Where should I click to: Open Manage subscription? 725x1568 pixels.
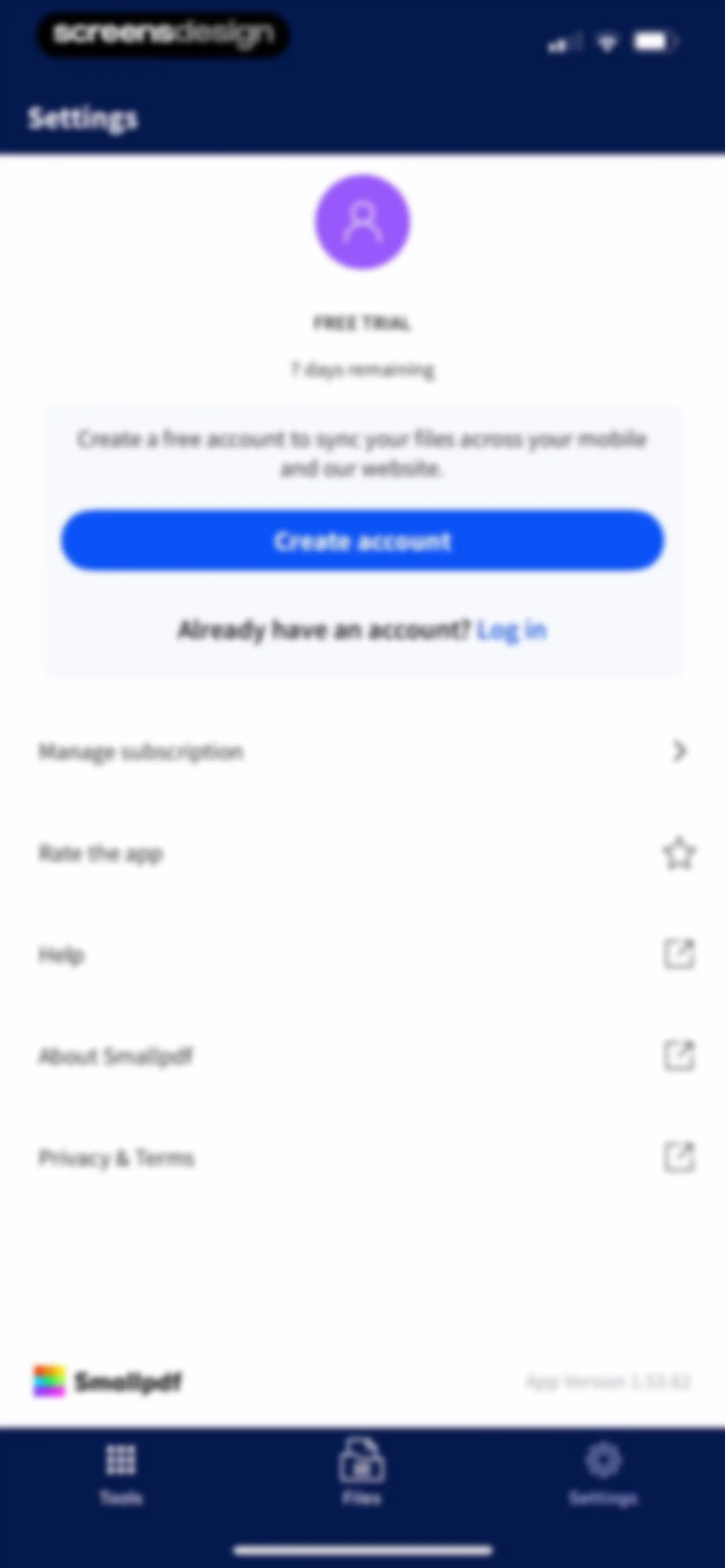(362, 752)
